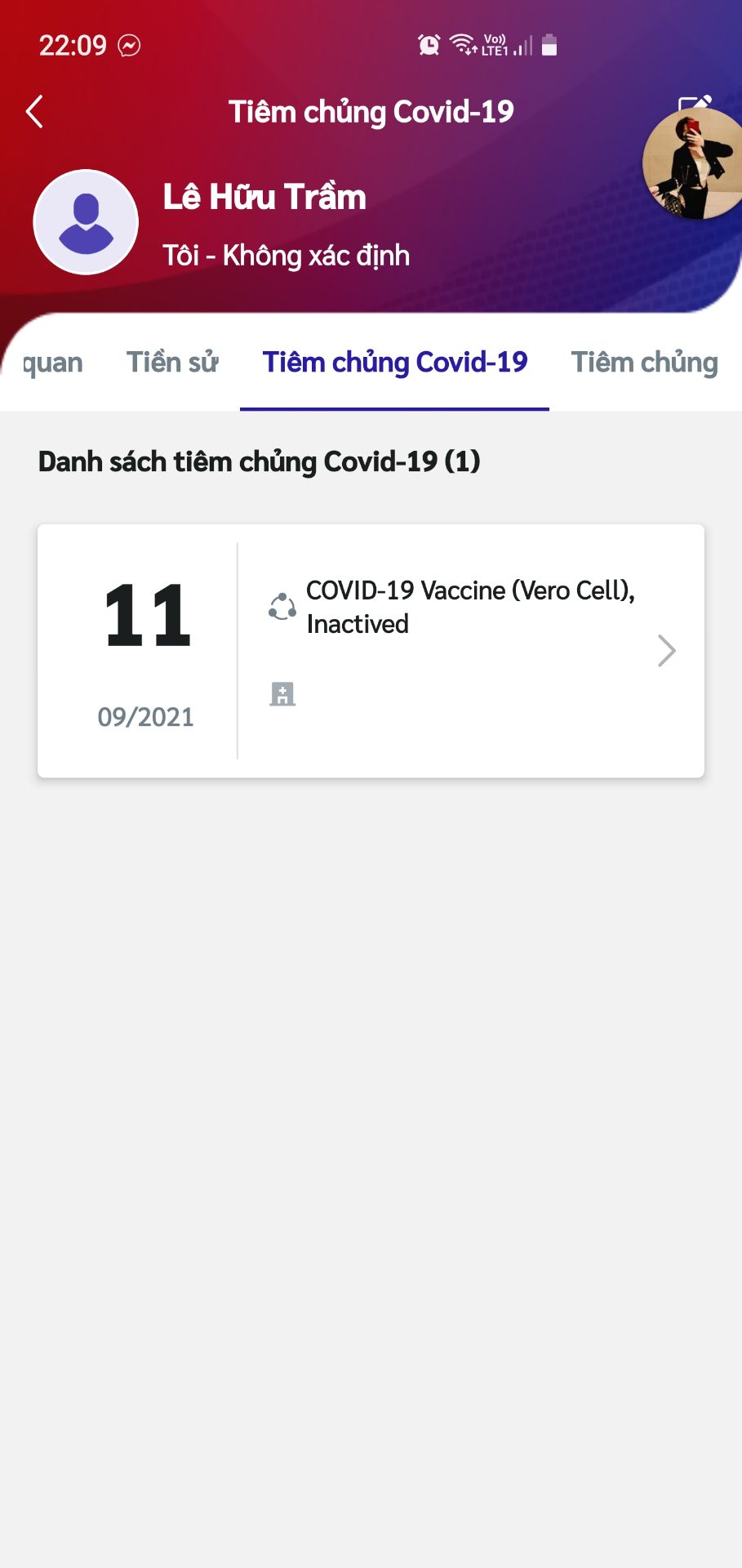Tap the profile avatar of Lê Hữu Trầm
The height and width of the screenshot is (1568, 742).
(86, 222)
